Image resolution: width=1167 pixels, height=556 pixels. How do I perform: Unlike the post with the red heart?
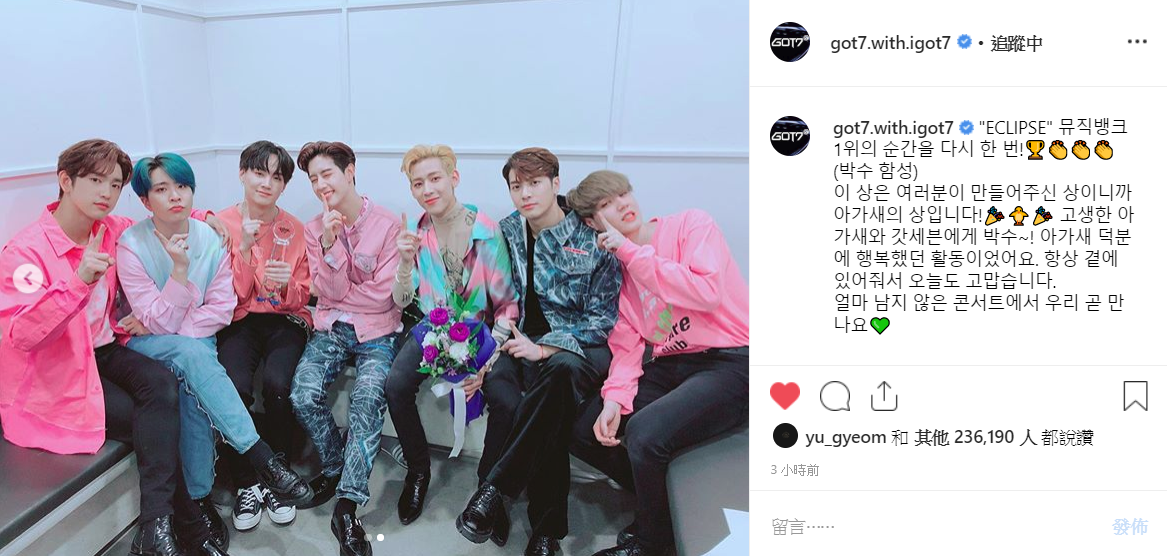(x=785, y=396)
